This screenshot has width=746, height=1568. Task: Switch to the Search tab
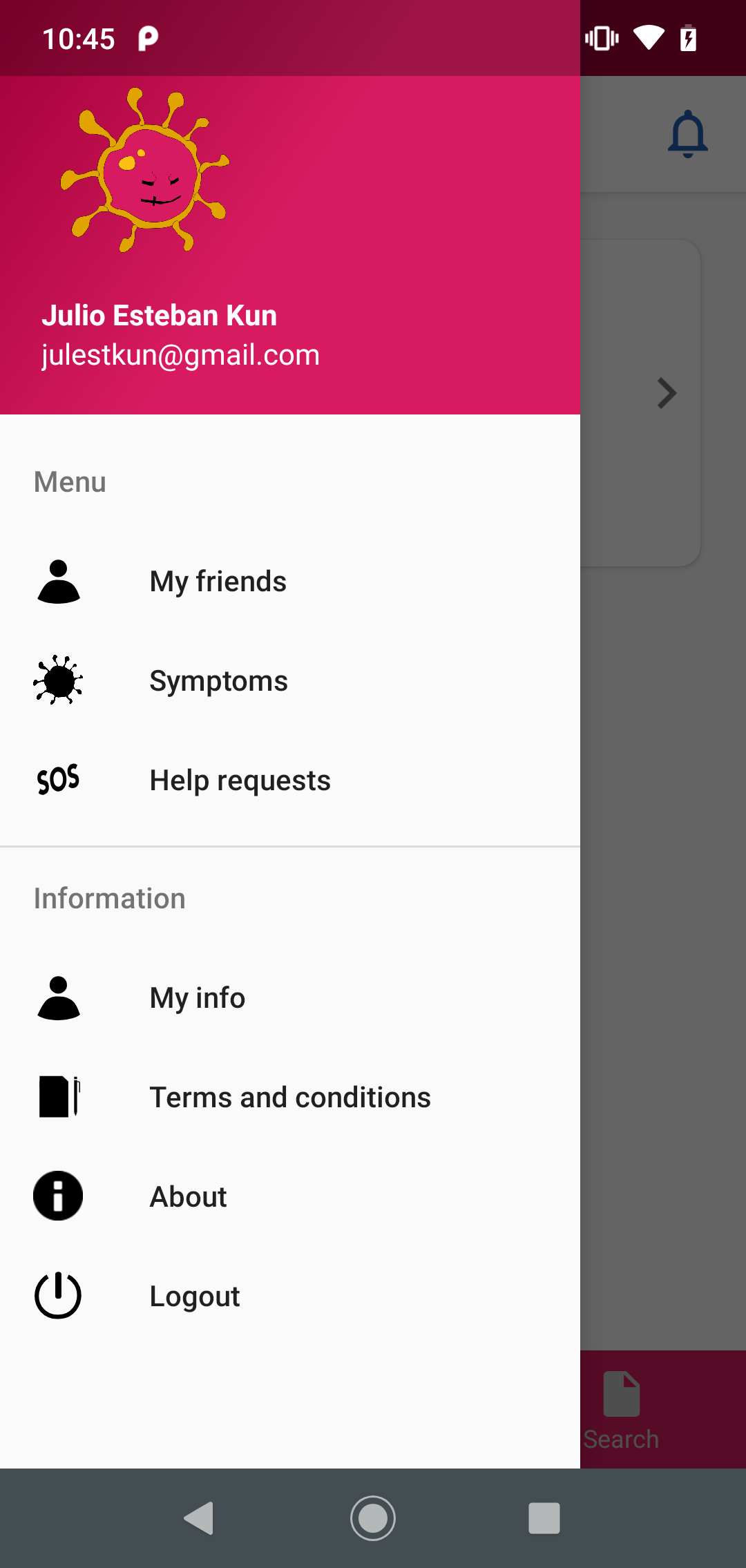point(622,1411)
